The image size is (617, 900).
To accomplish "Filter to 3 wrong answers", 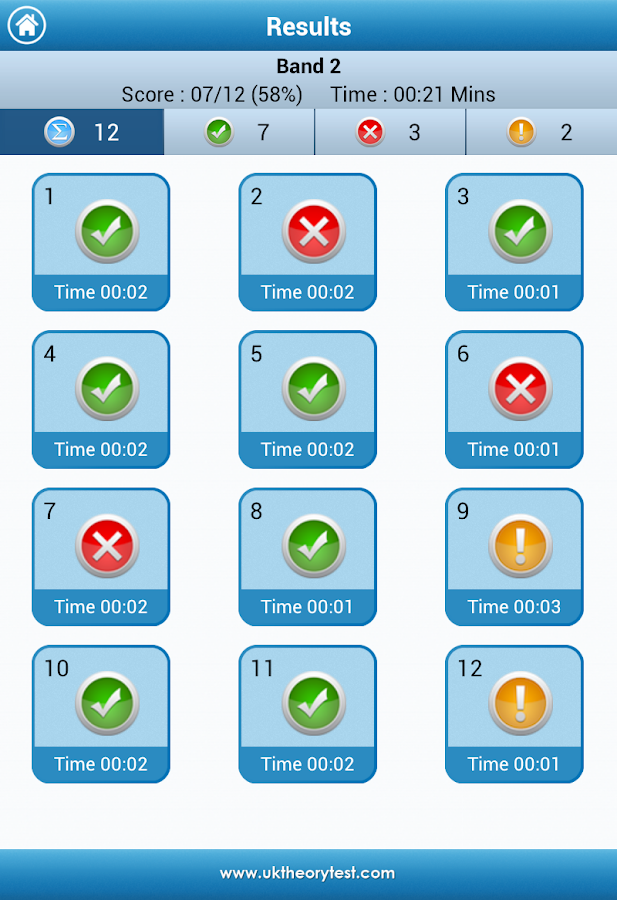I will (390, 132).
